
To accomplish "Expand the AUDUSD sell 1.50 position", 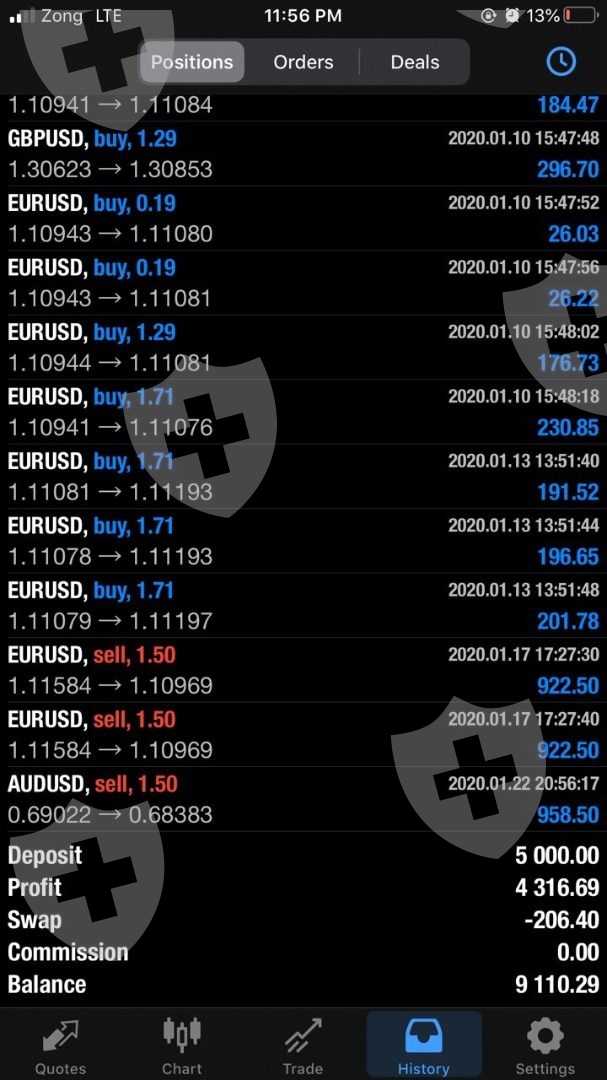I will coord(303,799).
